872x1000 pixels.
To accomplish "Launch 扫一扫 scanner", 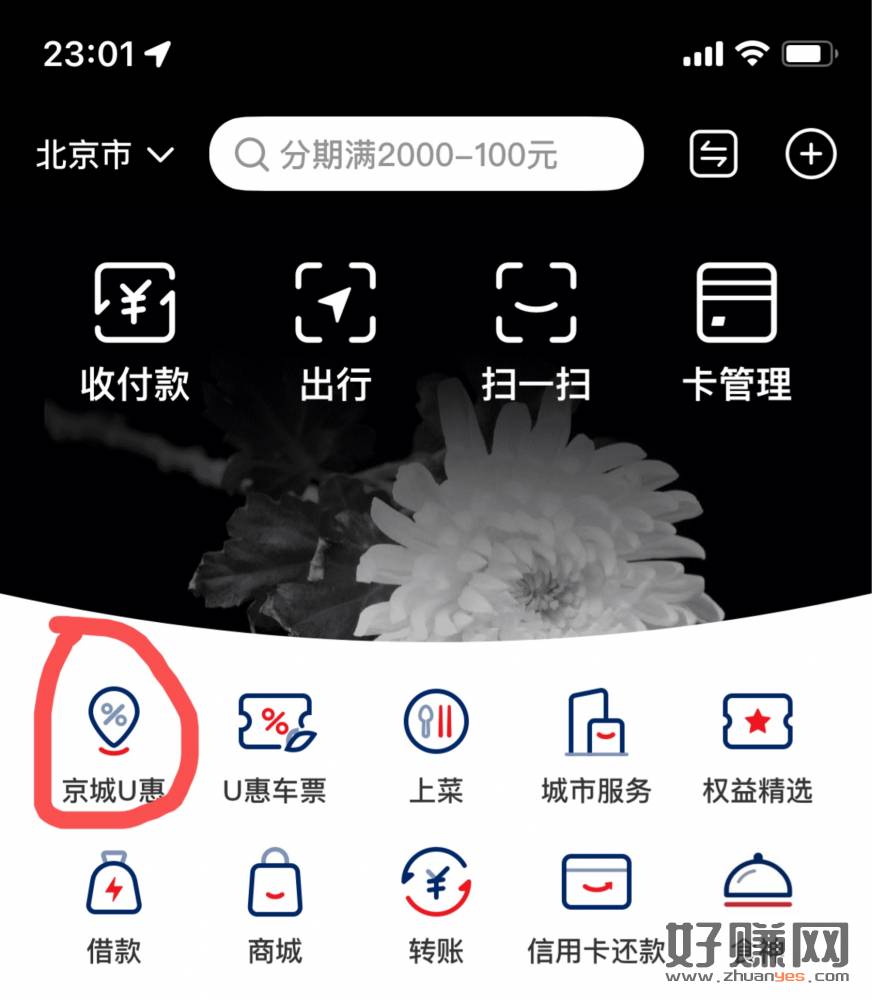I will [x=536, y=330].
